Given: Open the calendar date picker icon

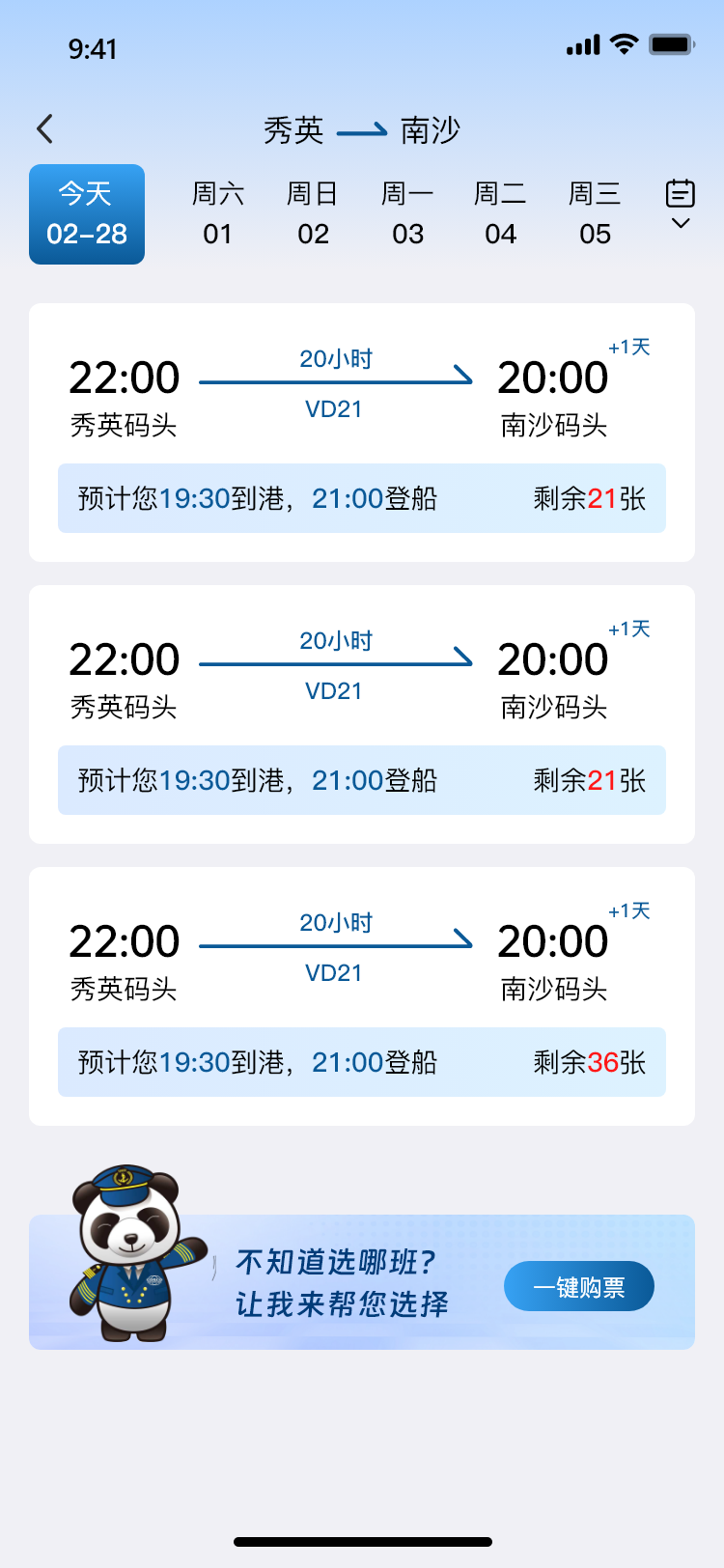Looking at the screenshot, I should click(x=680, y=193).
